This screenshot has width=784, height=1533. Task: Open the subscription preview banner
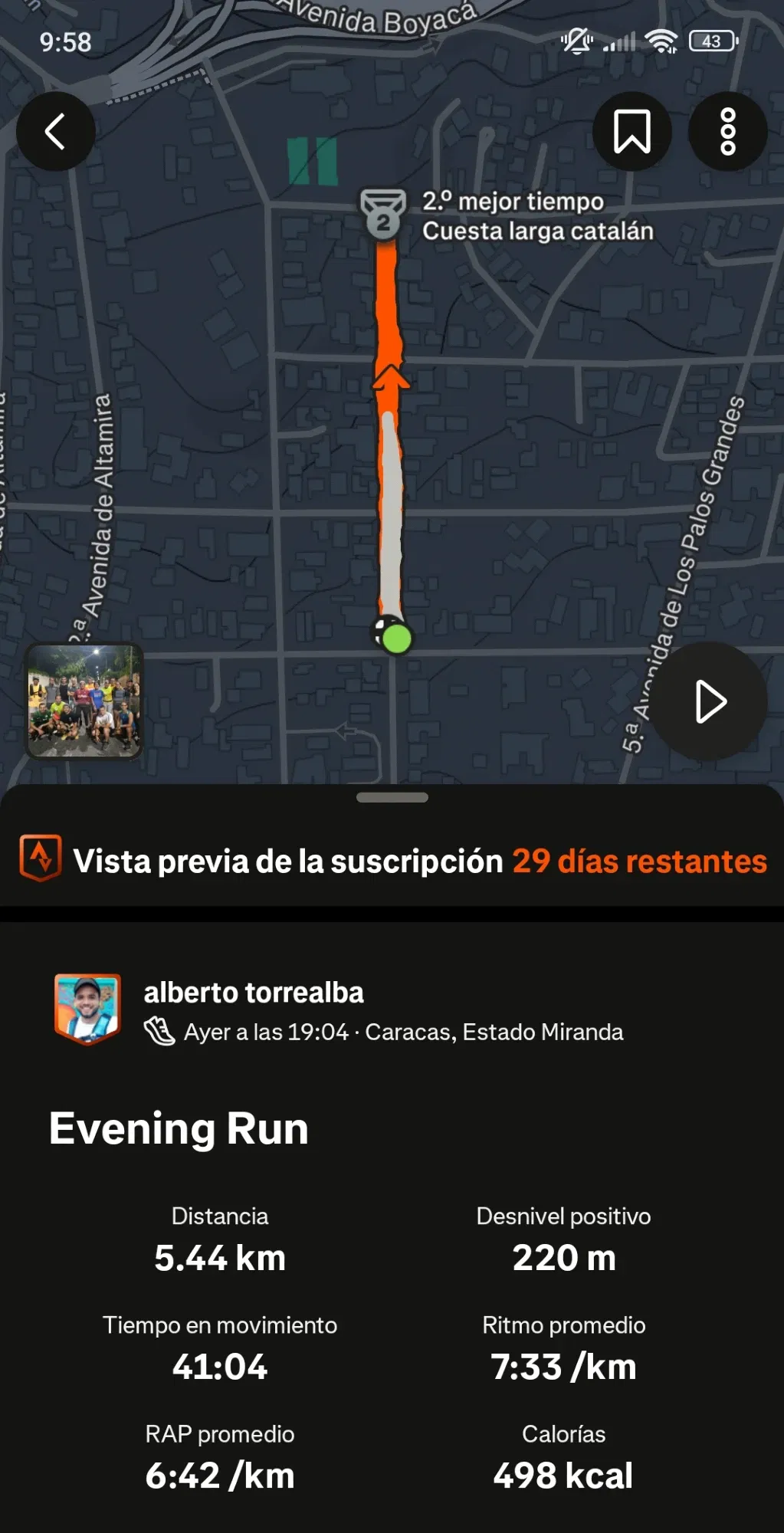point(392,861)
